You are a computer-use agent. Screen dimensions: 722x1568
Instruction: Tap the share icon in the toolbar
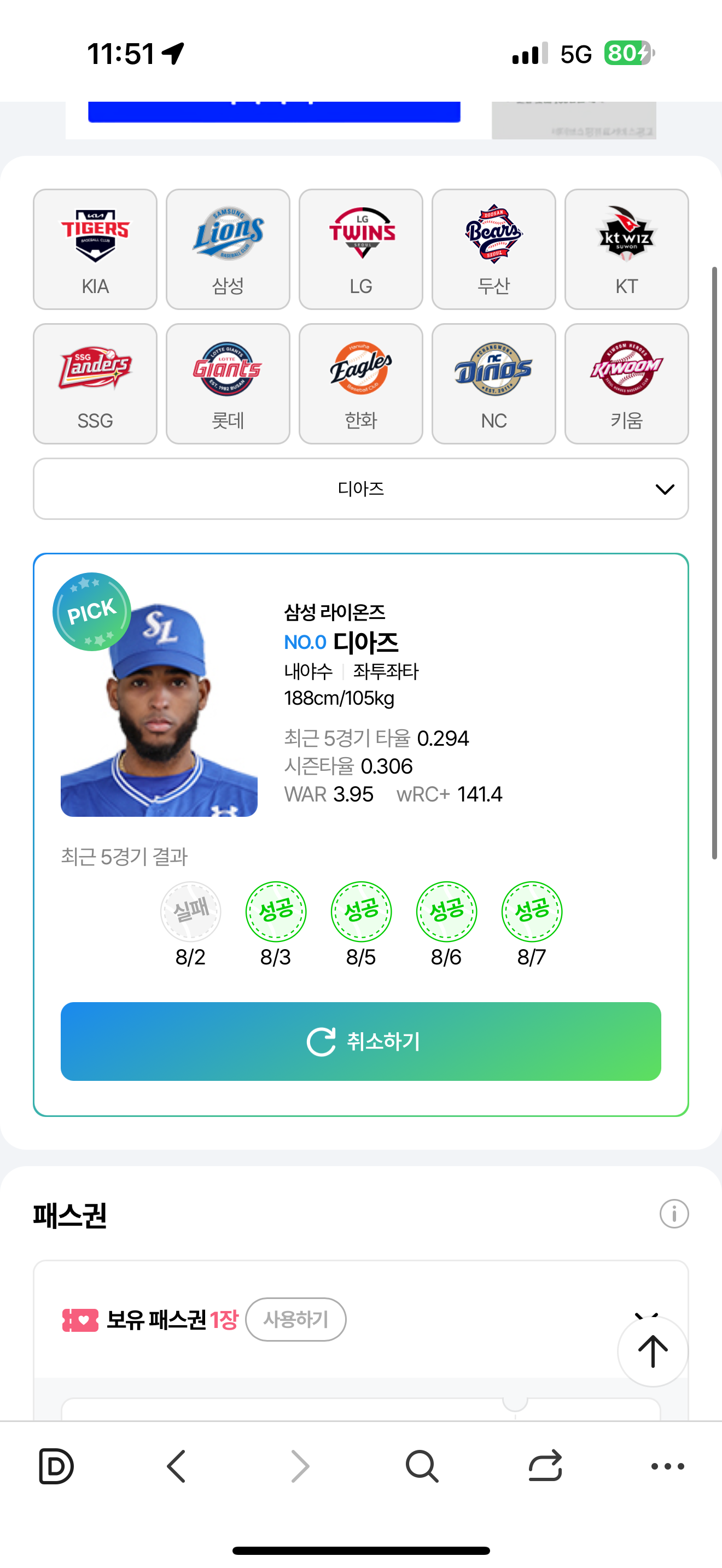[x=545, y=1466]
